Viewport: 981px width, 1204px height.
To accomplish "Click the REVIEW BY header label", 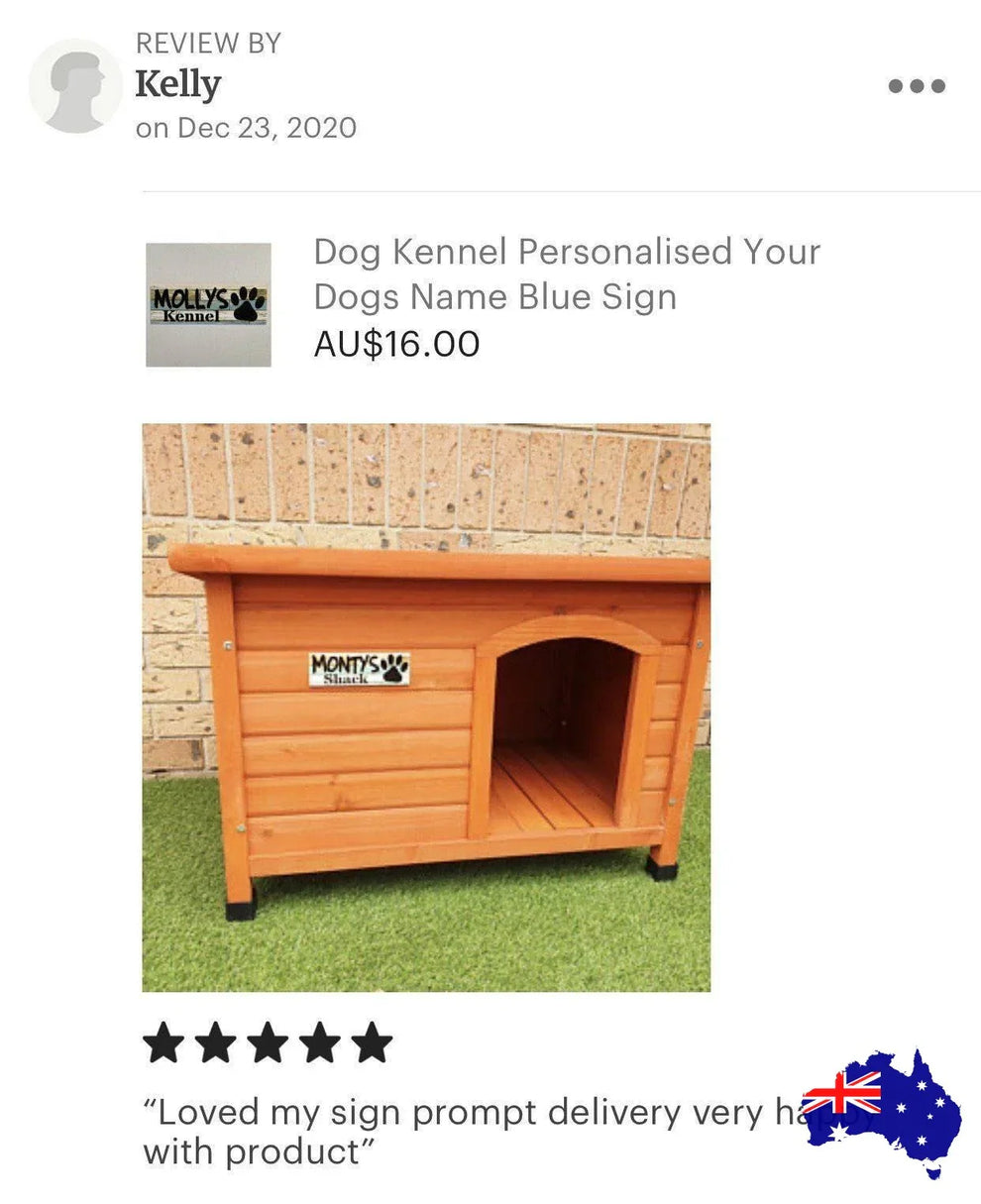I will click(206, 43).
